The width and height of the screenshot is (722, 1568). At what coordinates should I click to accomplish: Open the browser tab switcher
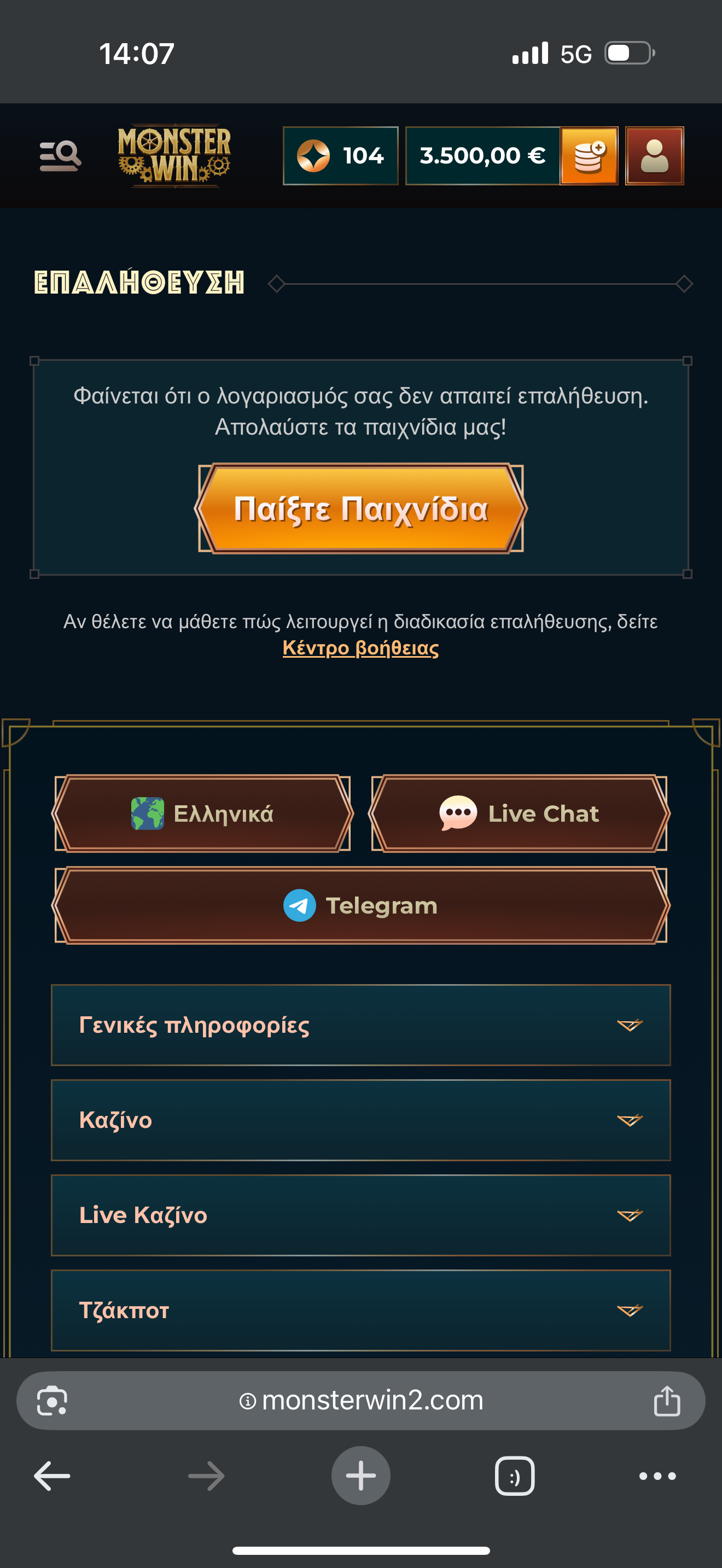click(514, 1476)
